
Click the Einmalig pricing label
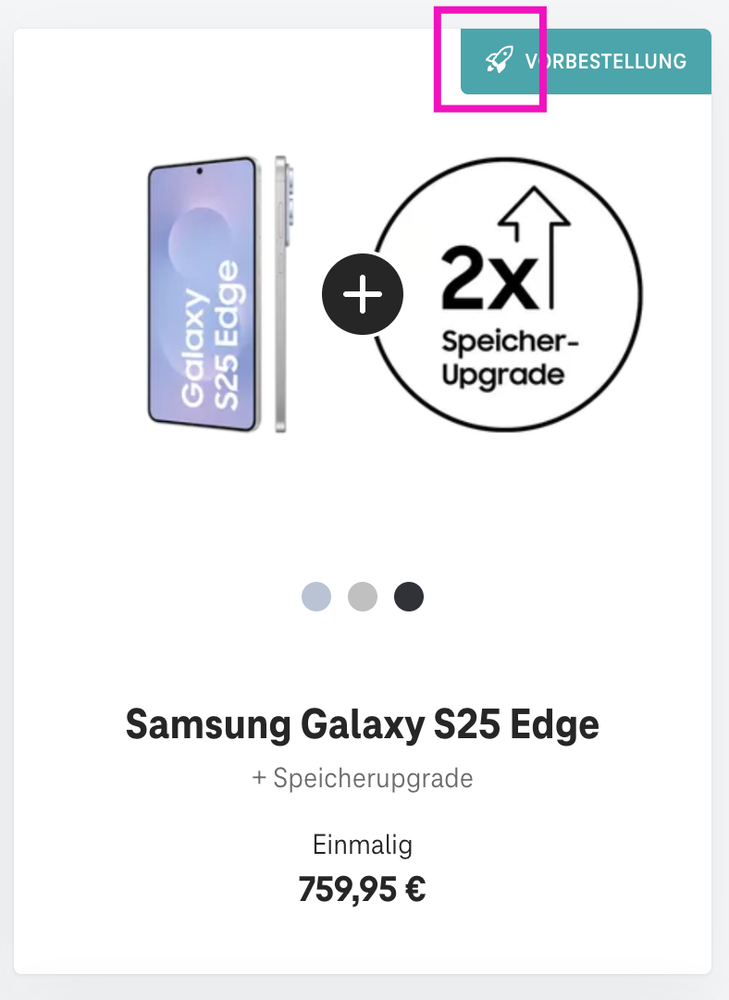pos(363,845)
